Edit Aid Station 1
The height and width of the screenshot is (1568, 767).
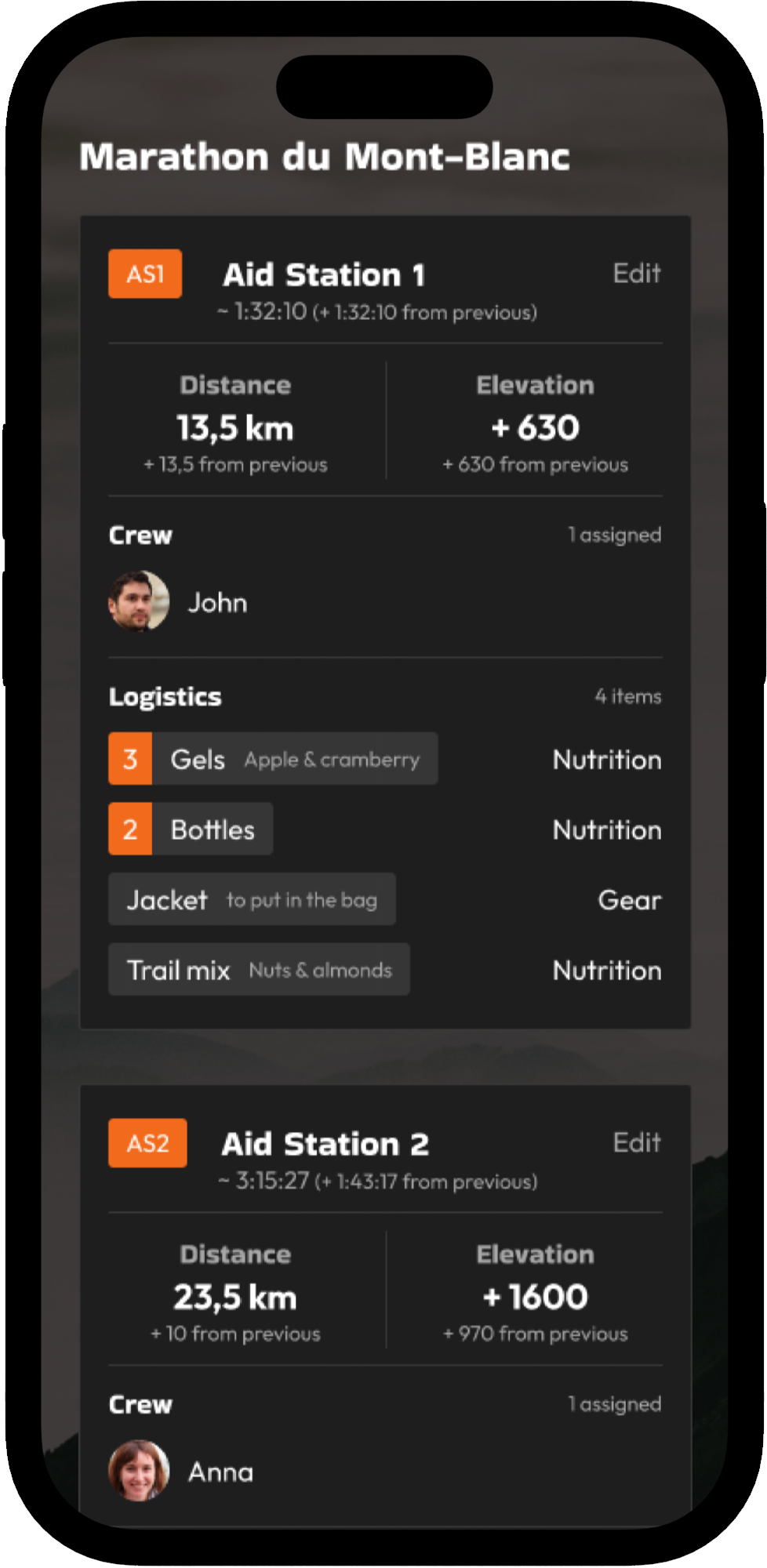tap(636, 274)
